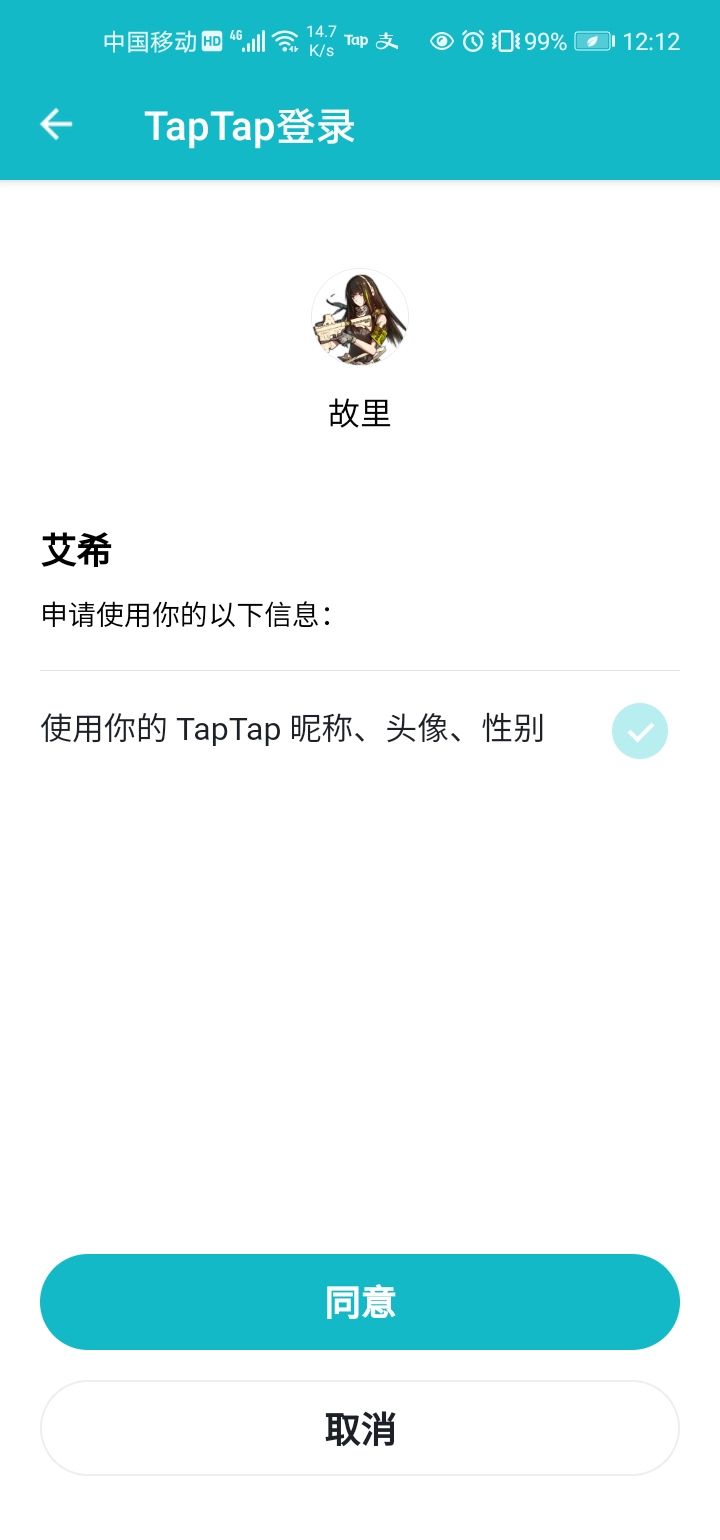Tap the 取消 cancel button
The width and height of the screenshot is (720, 1540).
coord(360,1428)
